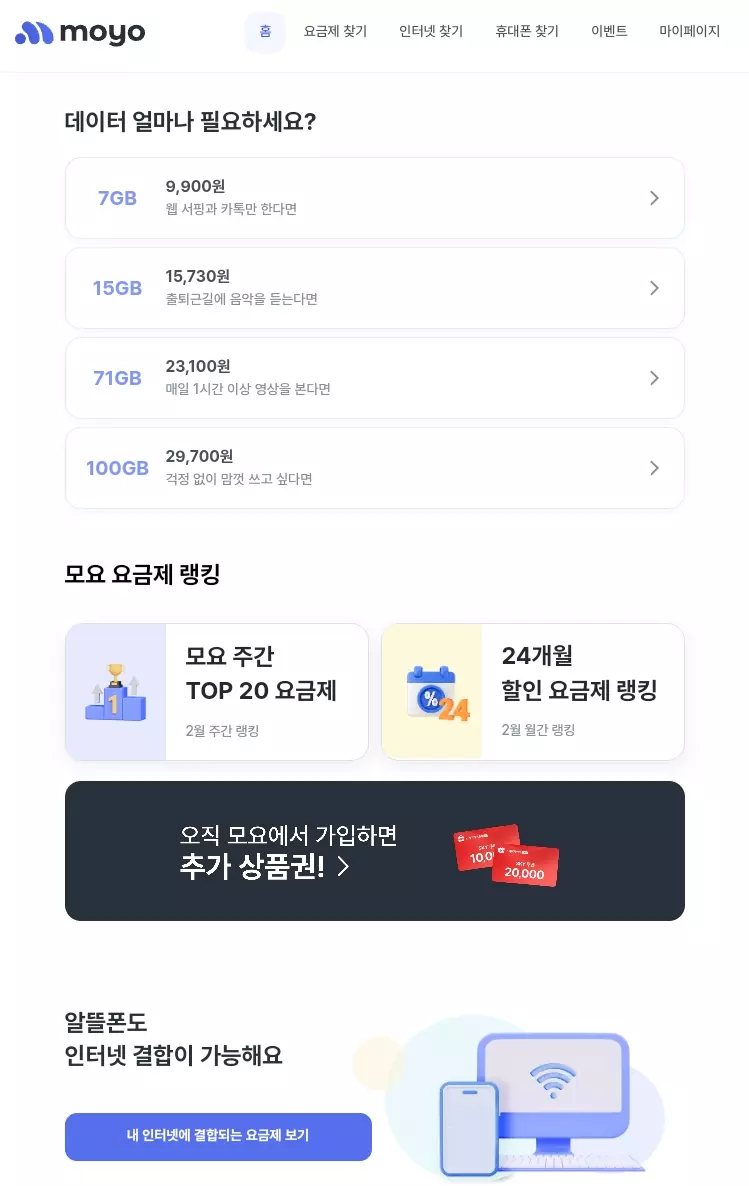The width and height of the screenshot is (749, 1186).
Task: Click the 내 인터넷에 결합되는 요금제 보기 button
Action: tap(218, 1136)
